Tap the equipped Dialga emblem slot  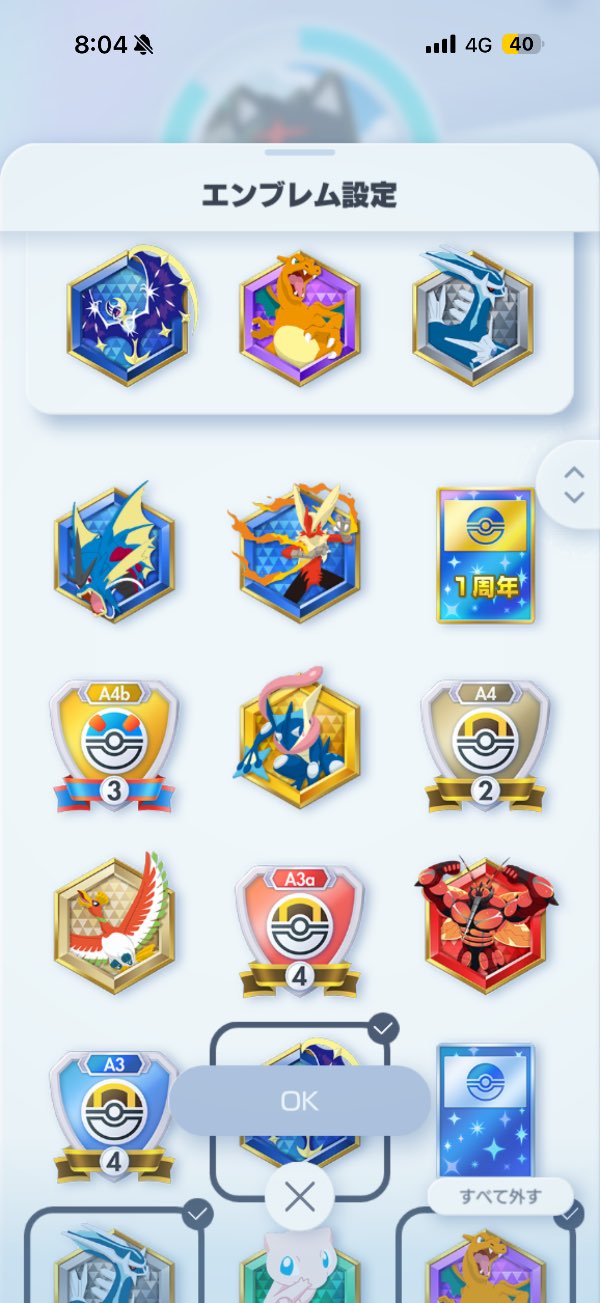472,318
